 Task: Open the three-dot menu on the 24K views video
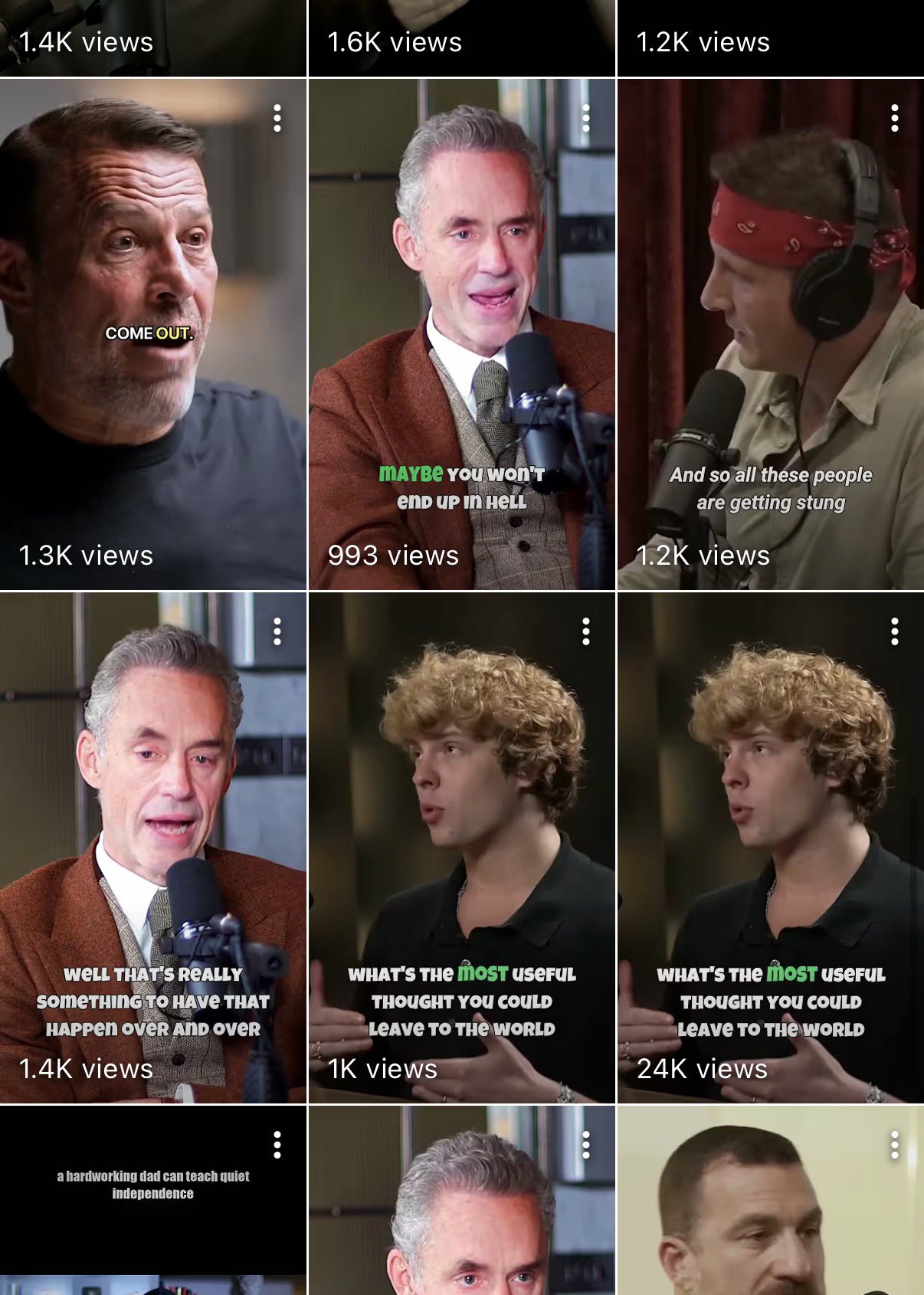(x=894, y=631)
